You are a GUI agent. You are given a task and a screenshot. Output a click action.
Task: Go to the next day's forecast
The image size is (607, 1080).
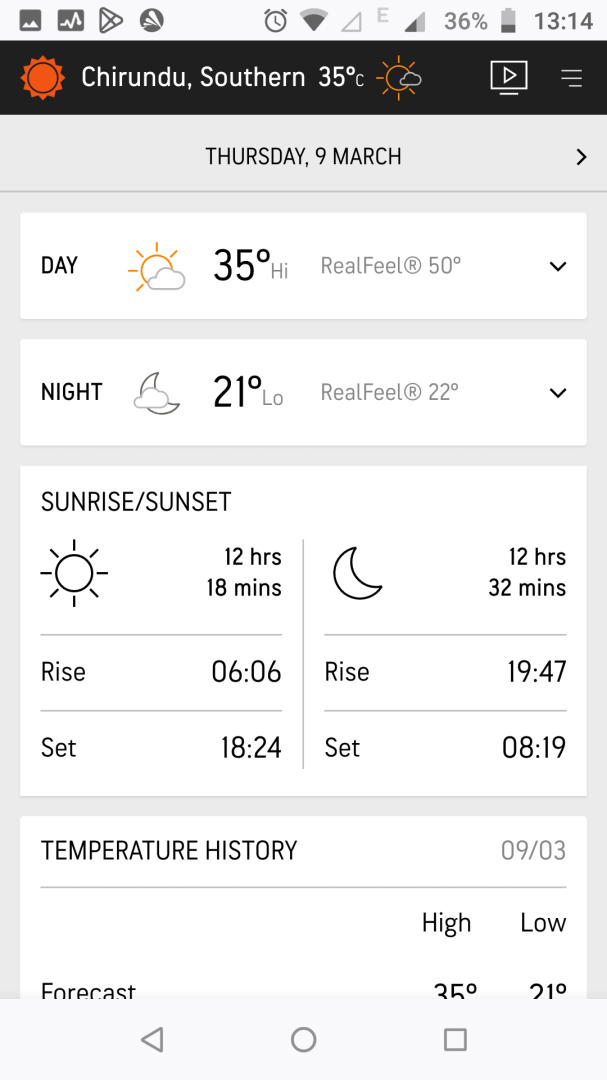(x=581, y=157)
